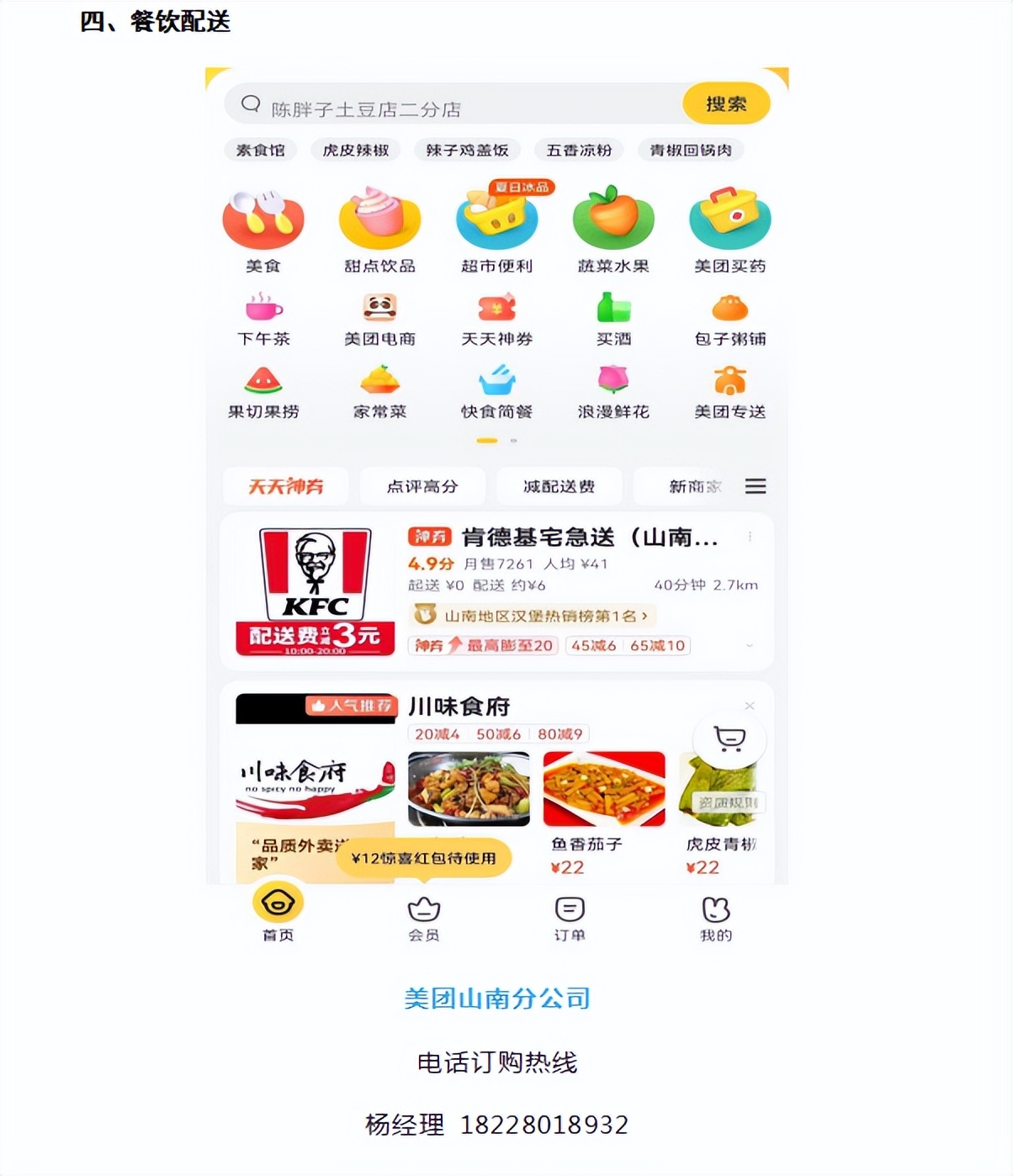The image size is (1013, 1176).
Task: Open the 美团山南分公司 link
Action: click(497, 1000)
